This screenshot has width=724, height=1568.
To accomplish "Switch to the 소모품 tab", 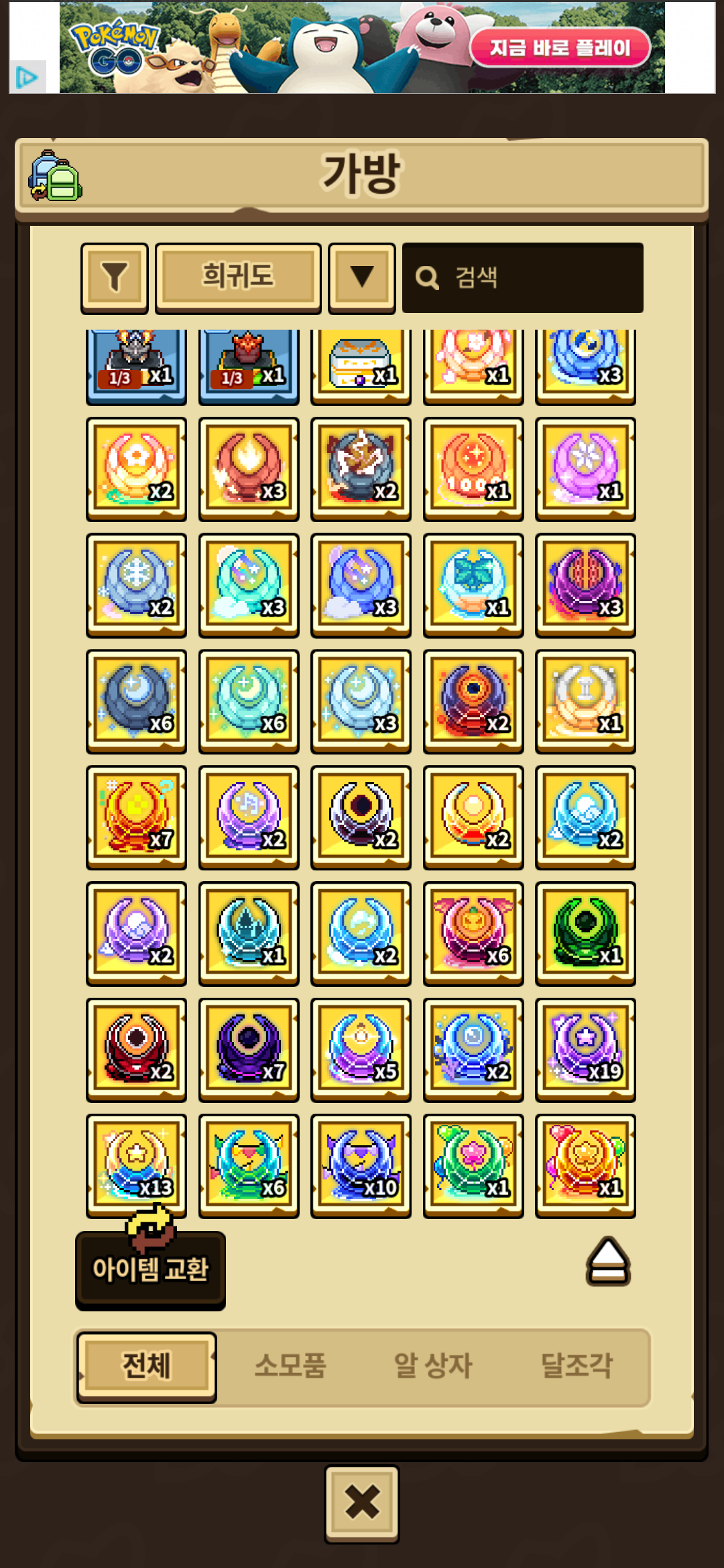I will click(x=290, y=1366).
